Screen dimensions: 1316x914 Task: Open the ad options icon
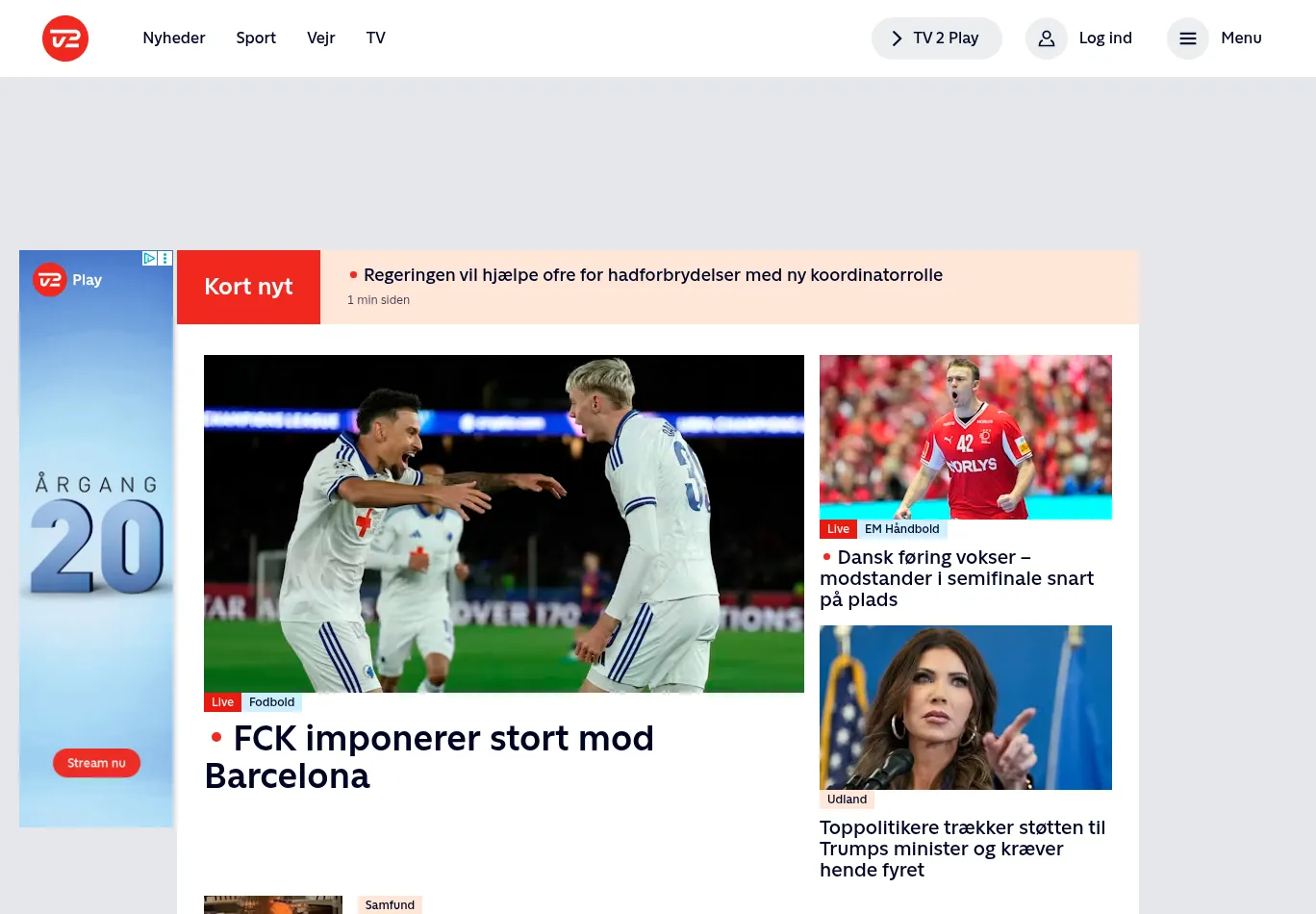coord(165,258)
